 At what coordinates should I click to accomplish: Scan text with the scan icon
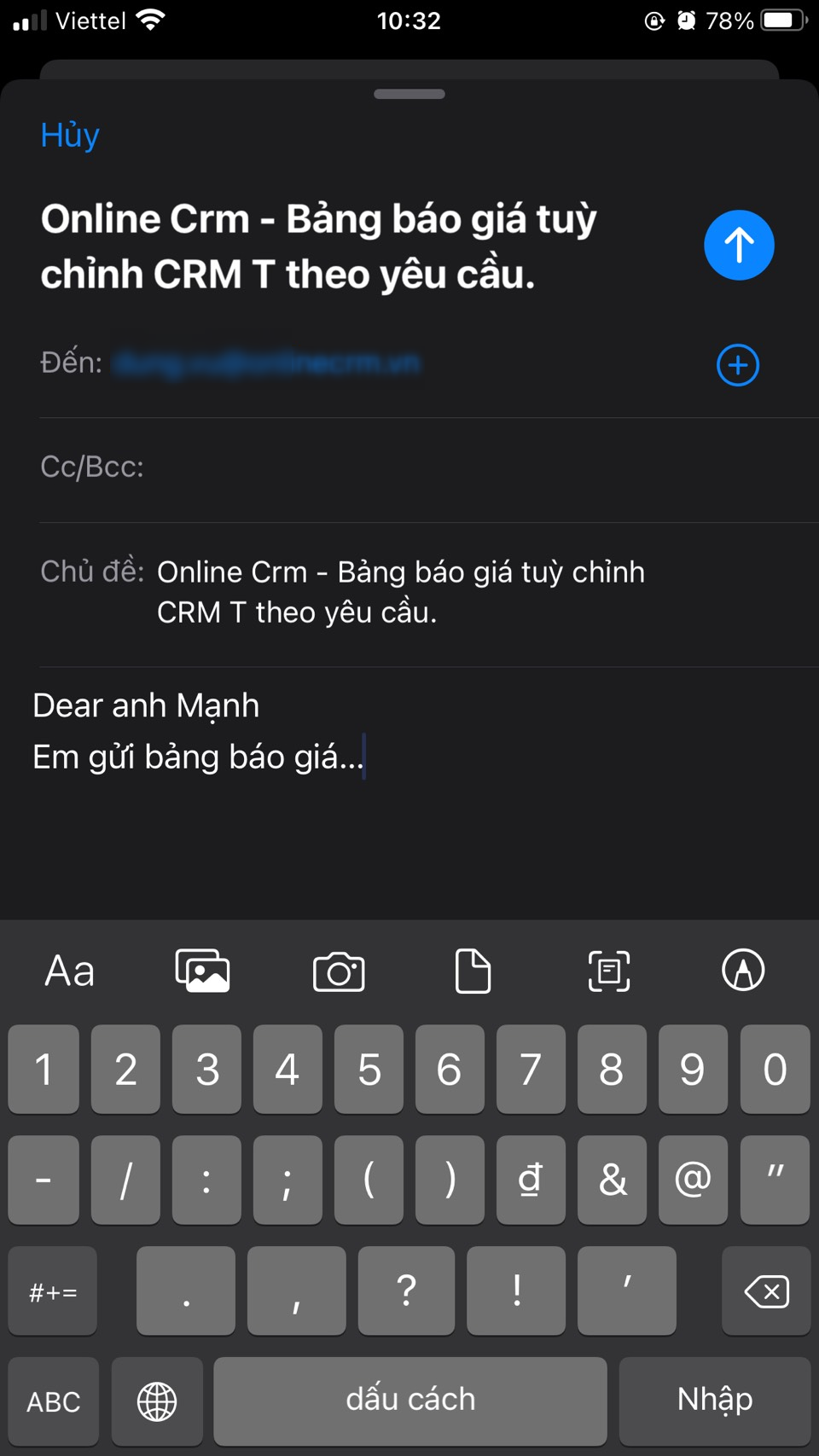[609, 972]
